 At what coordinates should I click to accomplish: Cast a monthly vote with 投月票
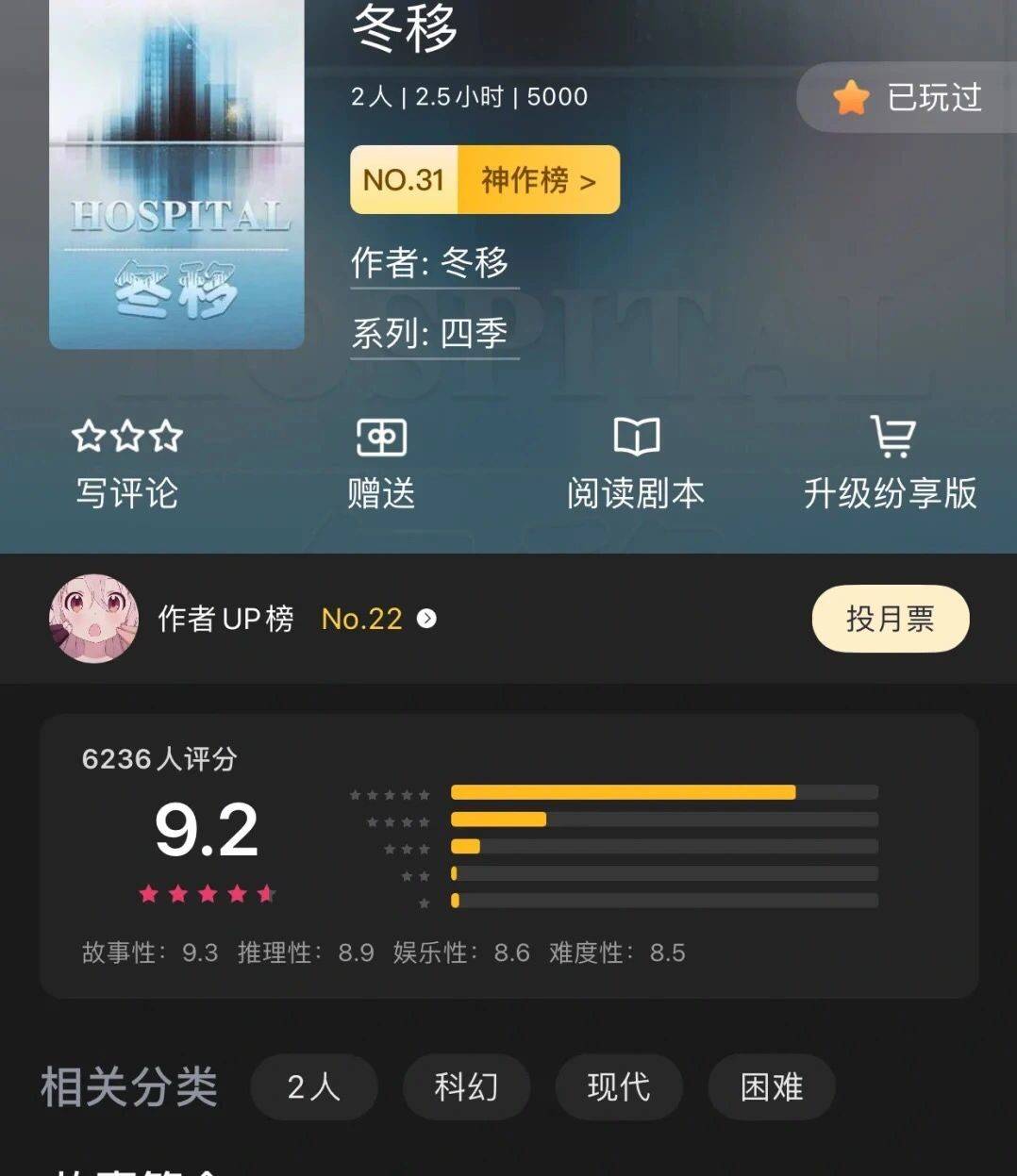[x=890, y=619]
